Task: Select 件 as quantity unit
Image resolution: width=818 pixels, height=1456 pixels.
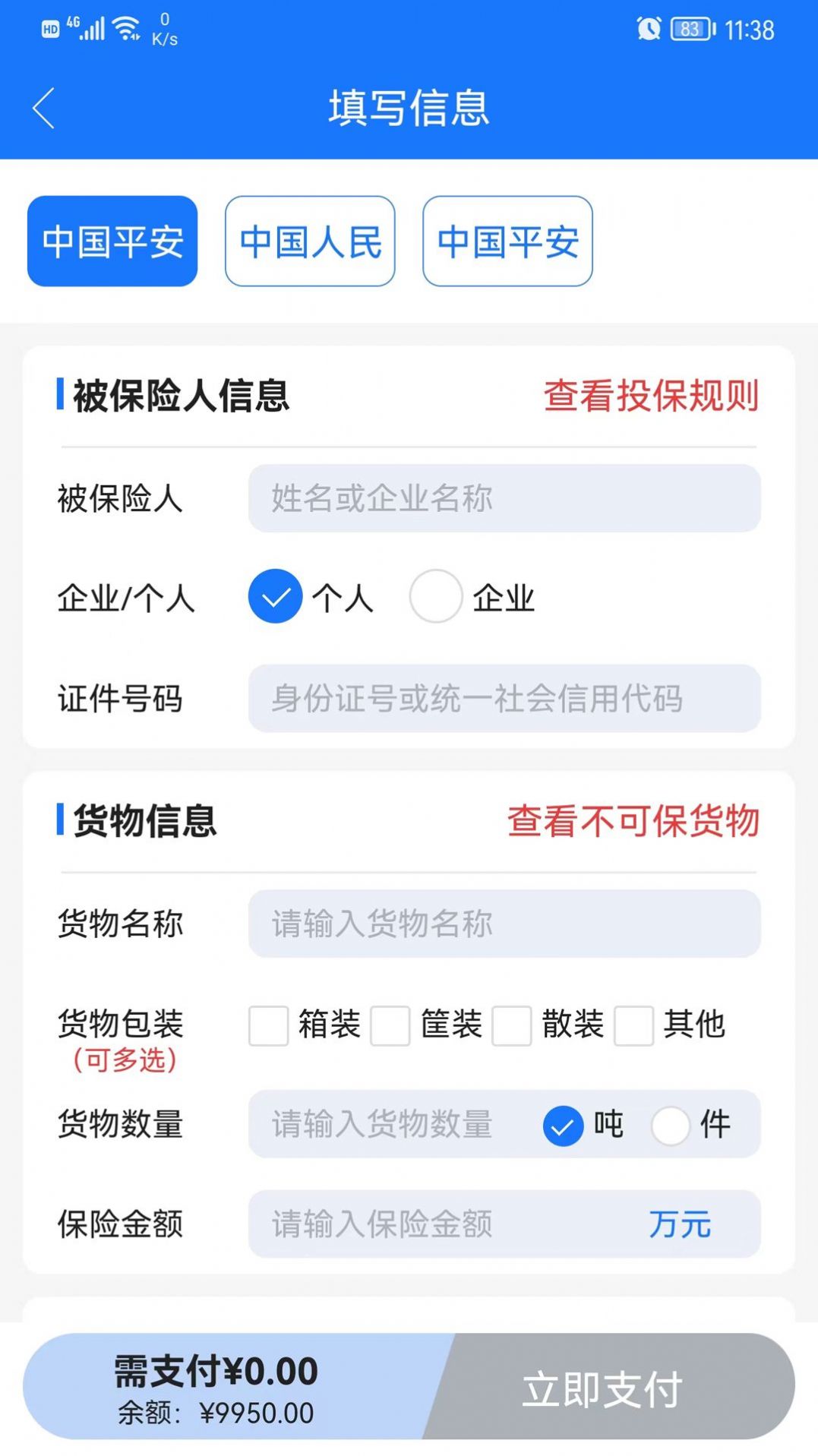Action: coord(671,1126)
